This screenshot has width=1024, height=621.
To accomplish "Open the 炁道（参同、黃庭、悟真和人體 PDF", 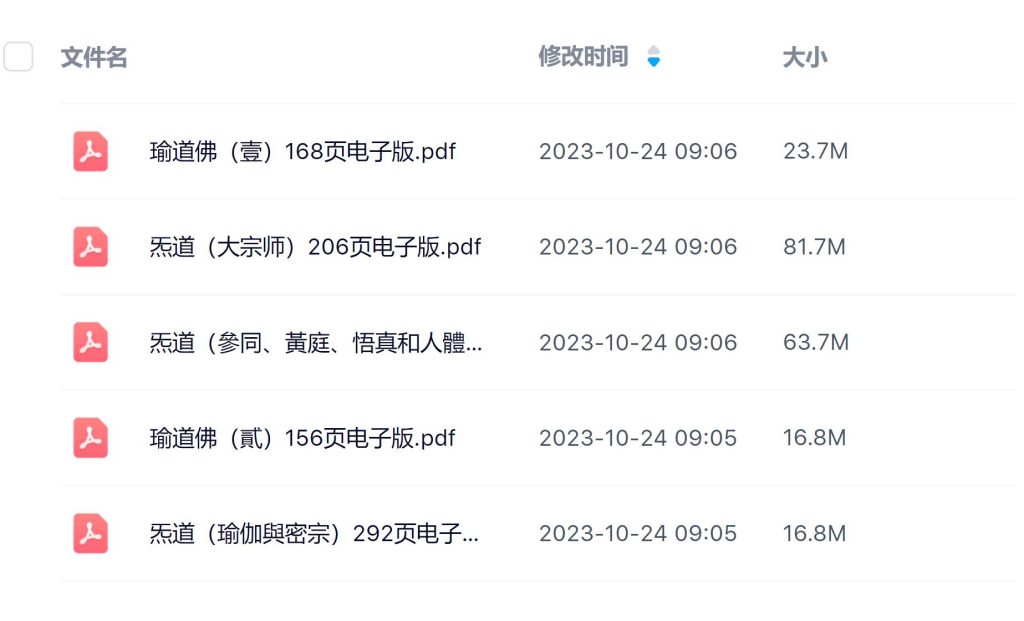I will tap(315, 343).
